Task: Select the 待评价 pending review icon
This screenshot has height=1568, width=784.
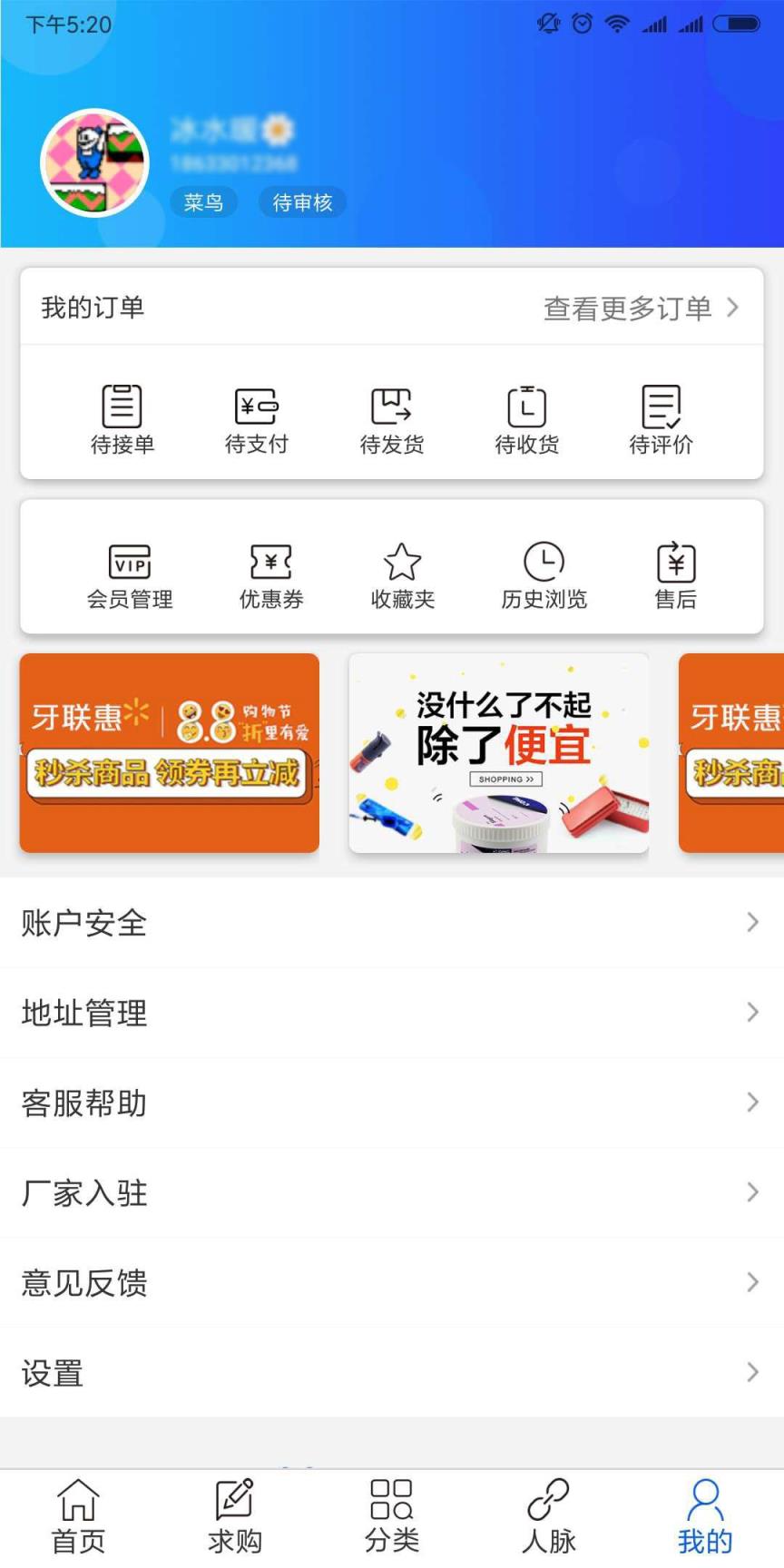Action: [661, 417]
